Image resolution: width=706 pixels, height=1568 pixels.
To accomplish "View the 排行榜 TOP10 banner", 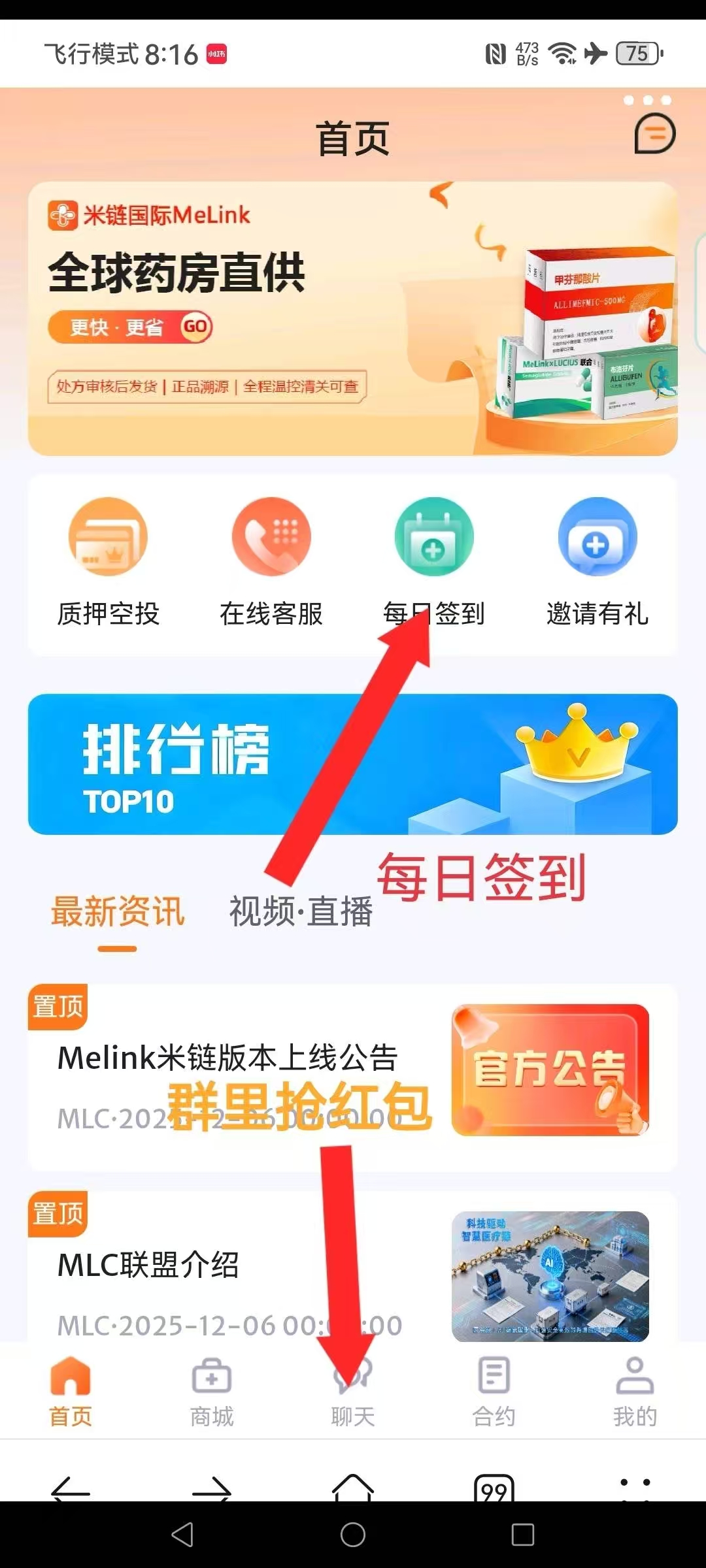I will point(352,764).
